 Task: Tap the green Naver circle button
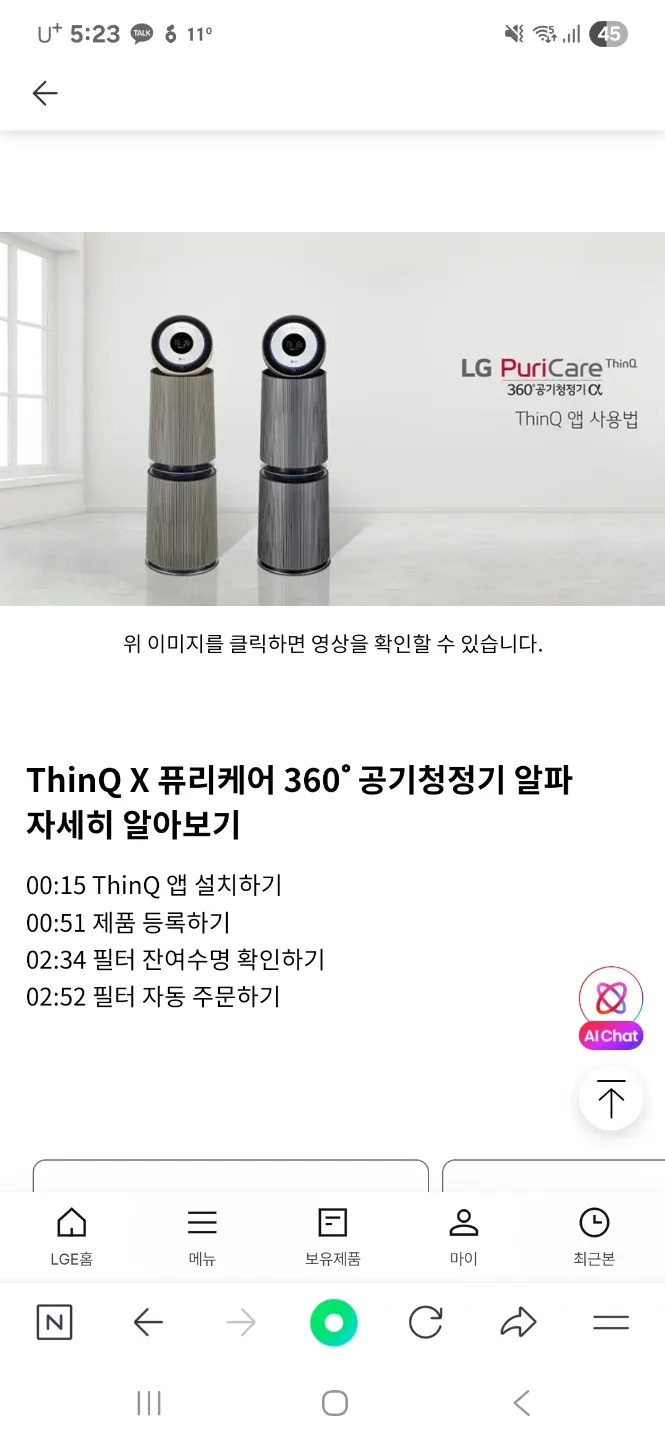333,1323
